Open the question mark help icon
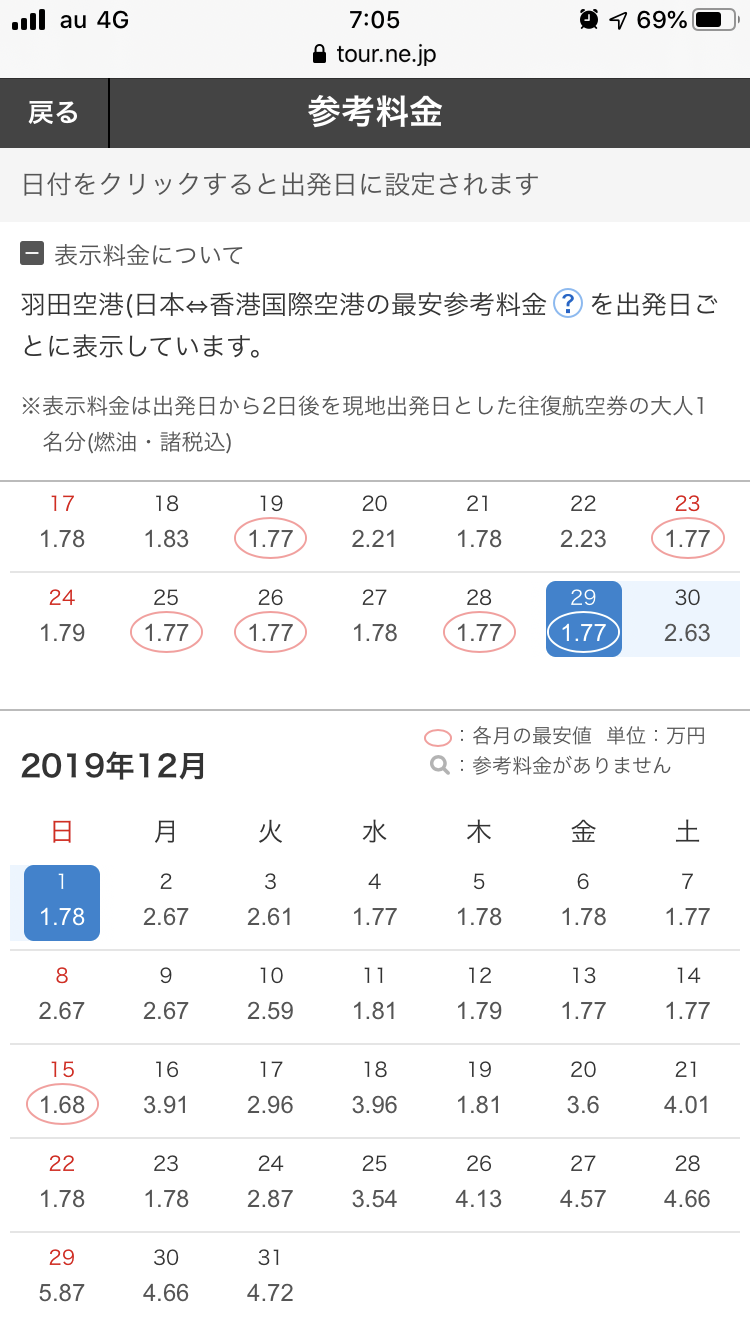The height and width of the screenshot is (1334, 750). tap(568, 303)
